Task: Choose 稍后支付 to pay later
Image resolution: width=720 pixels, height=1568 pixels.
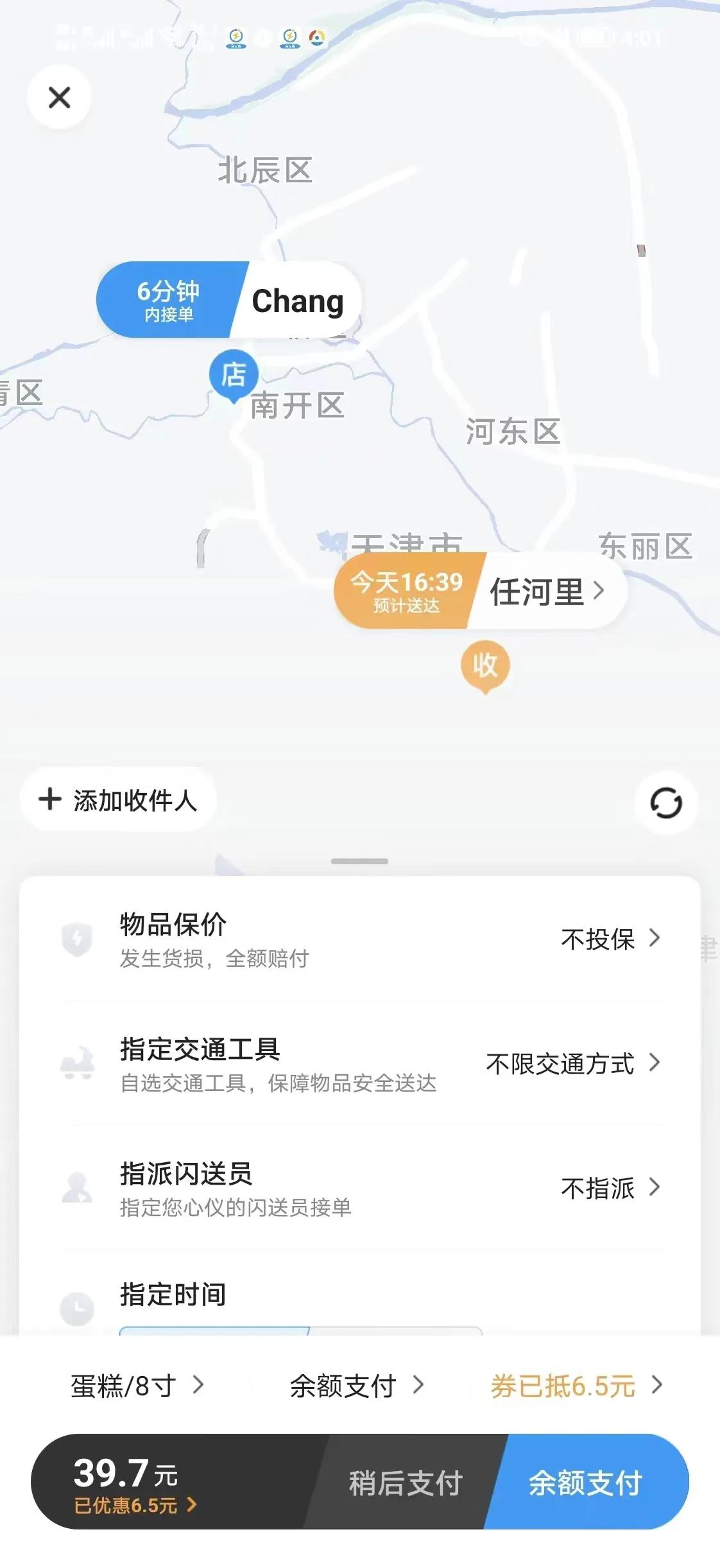Action: tap(405, 1483)
